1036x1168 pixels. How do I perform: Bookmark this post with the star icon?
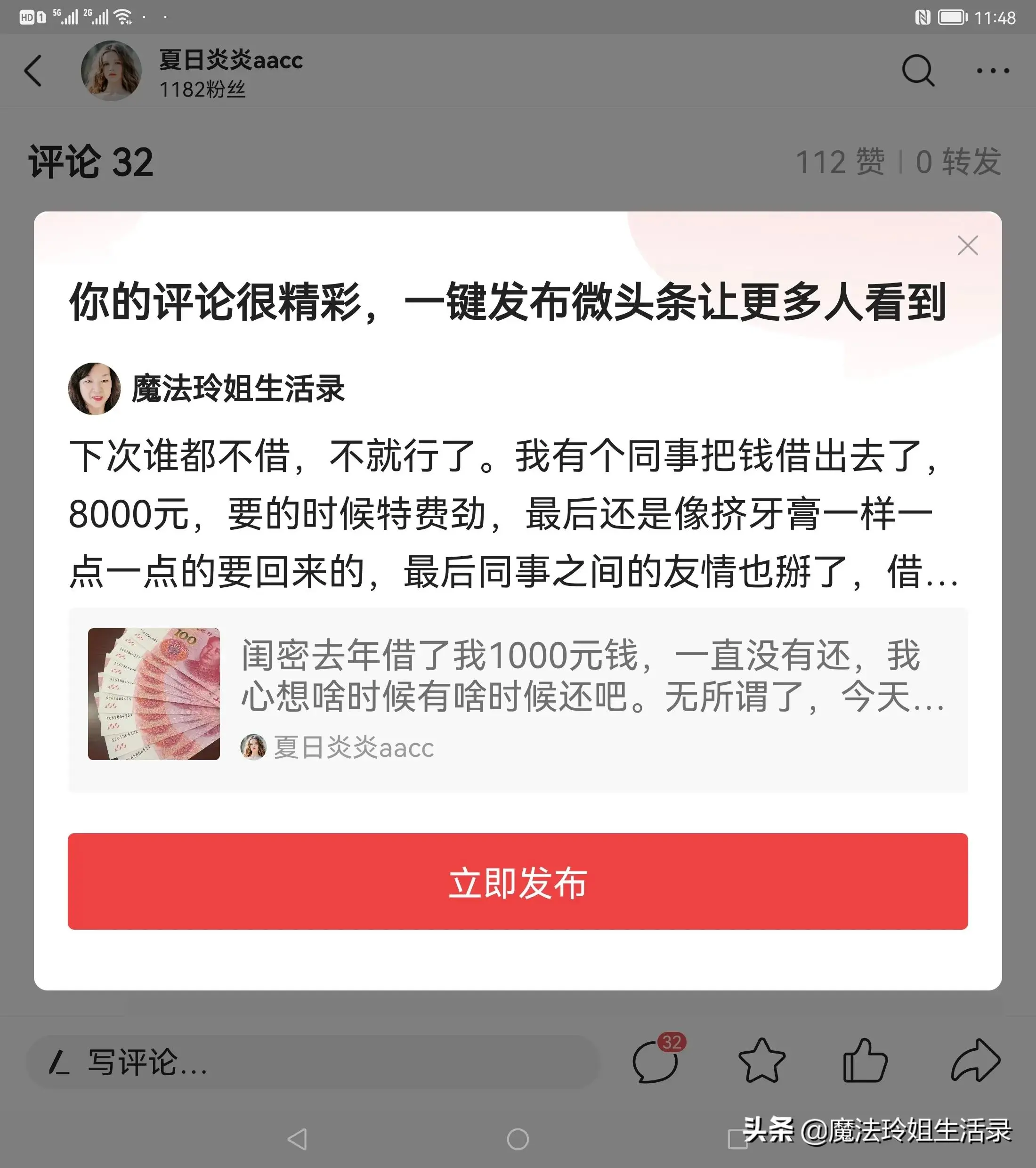(762, 1061)
